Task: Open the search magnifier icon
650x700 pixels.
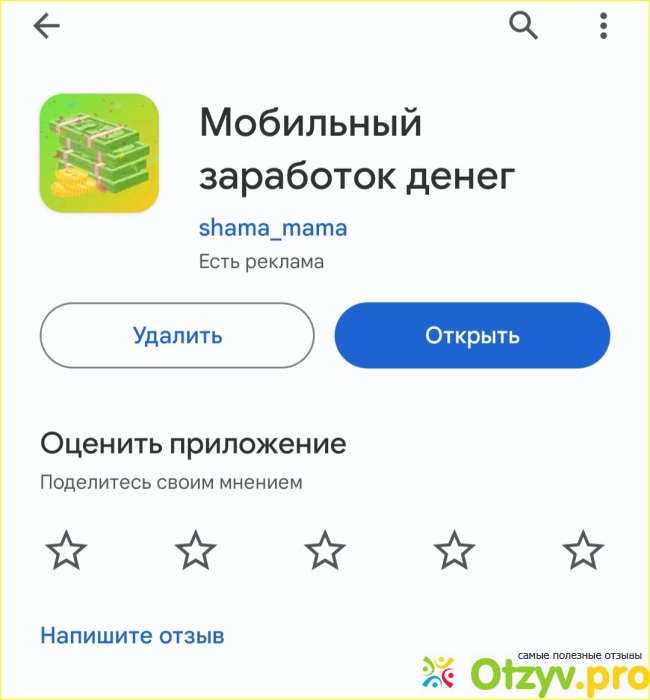Action: [x=524, y=26]
